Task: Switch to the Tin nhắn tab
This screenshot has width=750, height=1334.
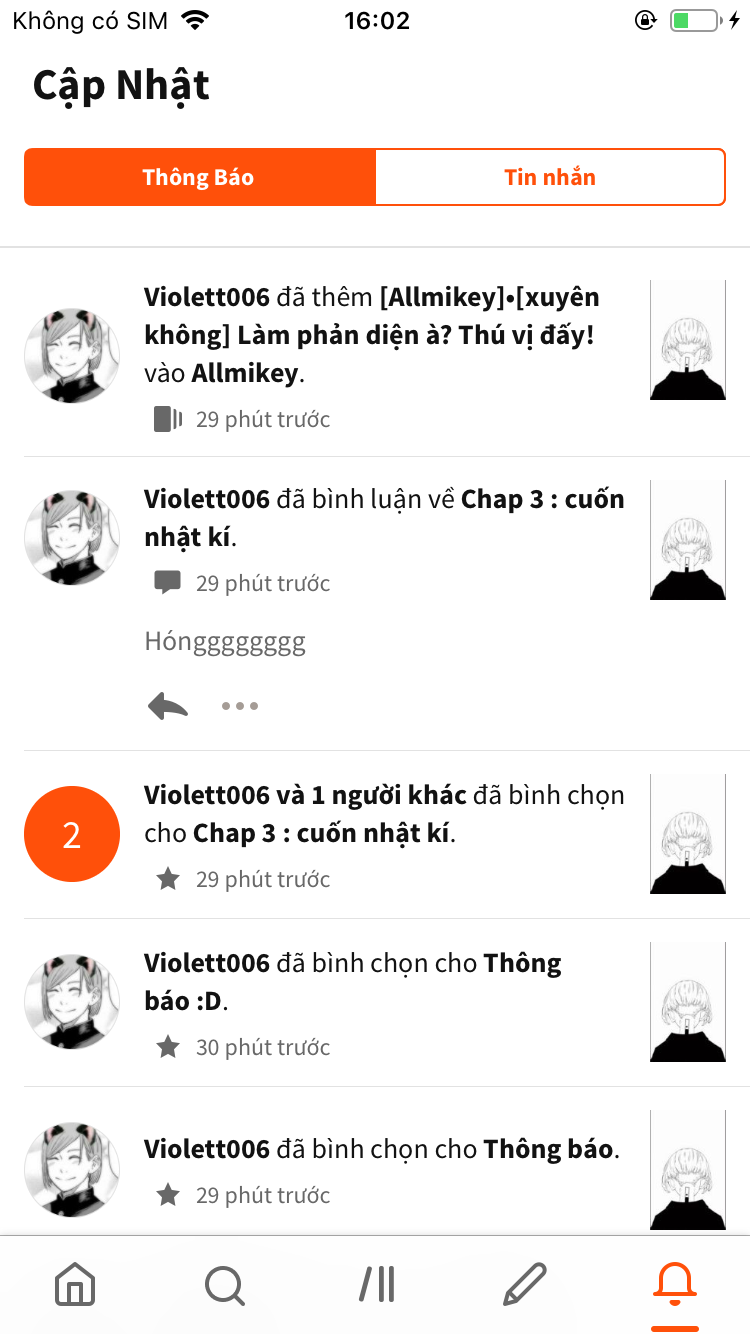Action: coord(550,178)
